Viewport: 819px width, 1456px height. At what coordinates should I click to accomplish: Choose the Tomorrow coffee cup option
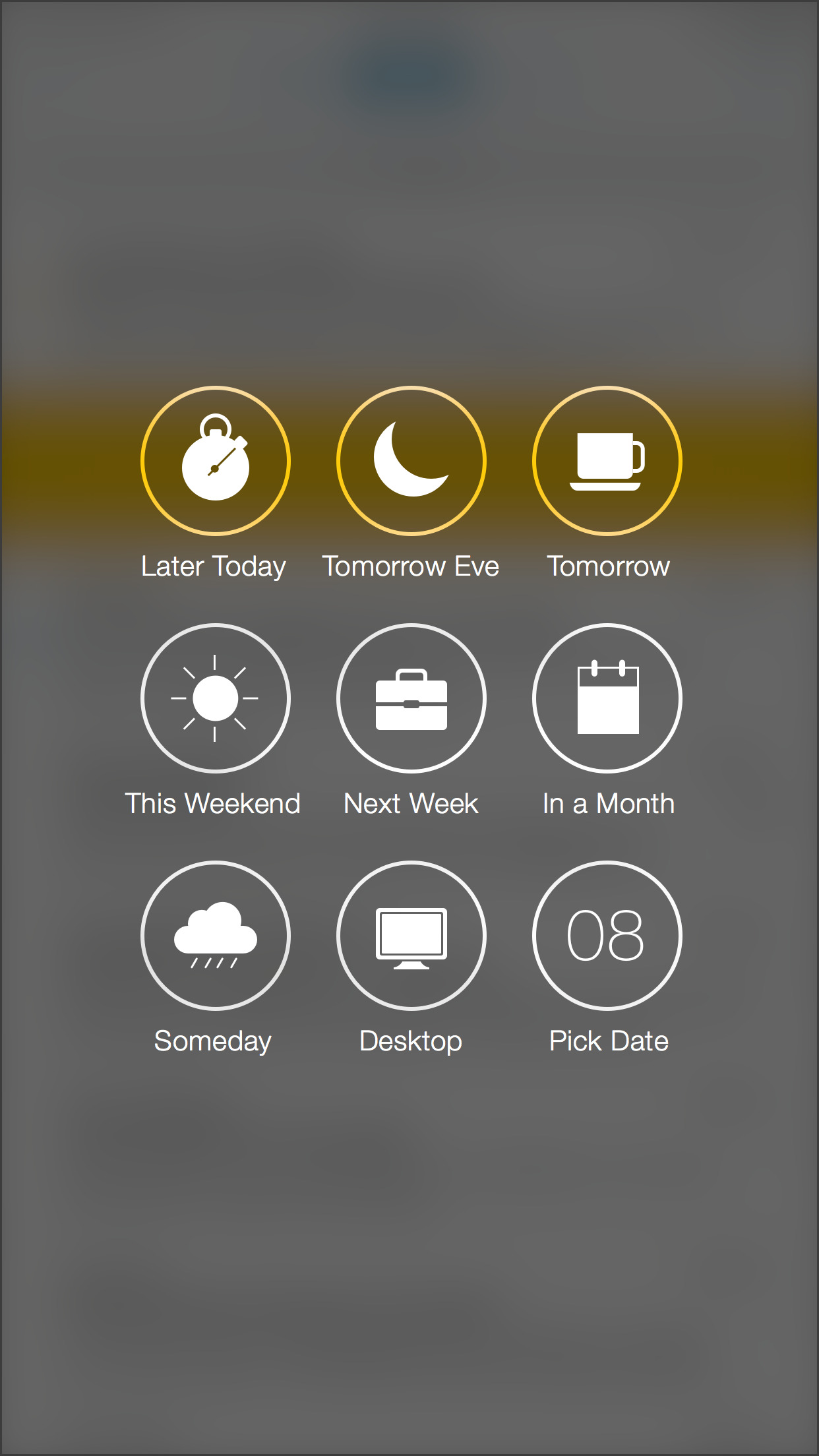[607, 461]
